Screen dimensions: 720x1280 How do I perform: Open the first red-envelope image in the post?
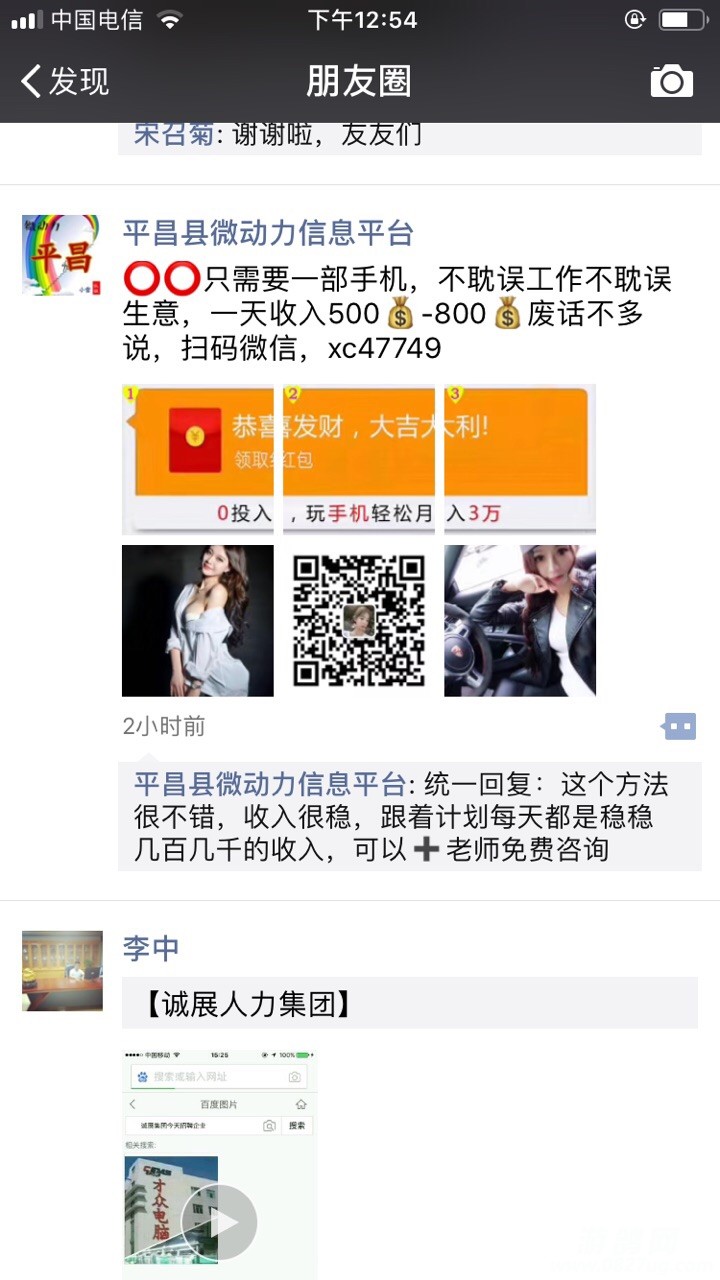197,459
